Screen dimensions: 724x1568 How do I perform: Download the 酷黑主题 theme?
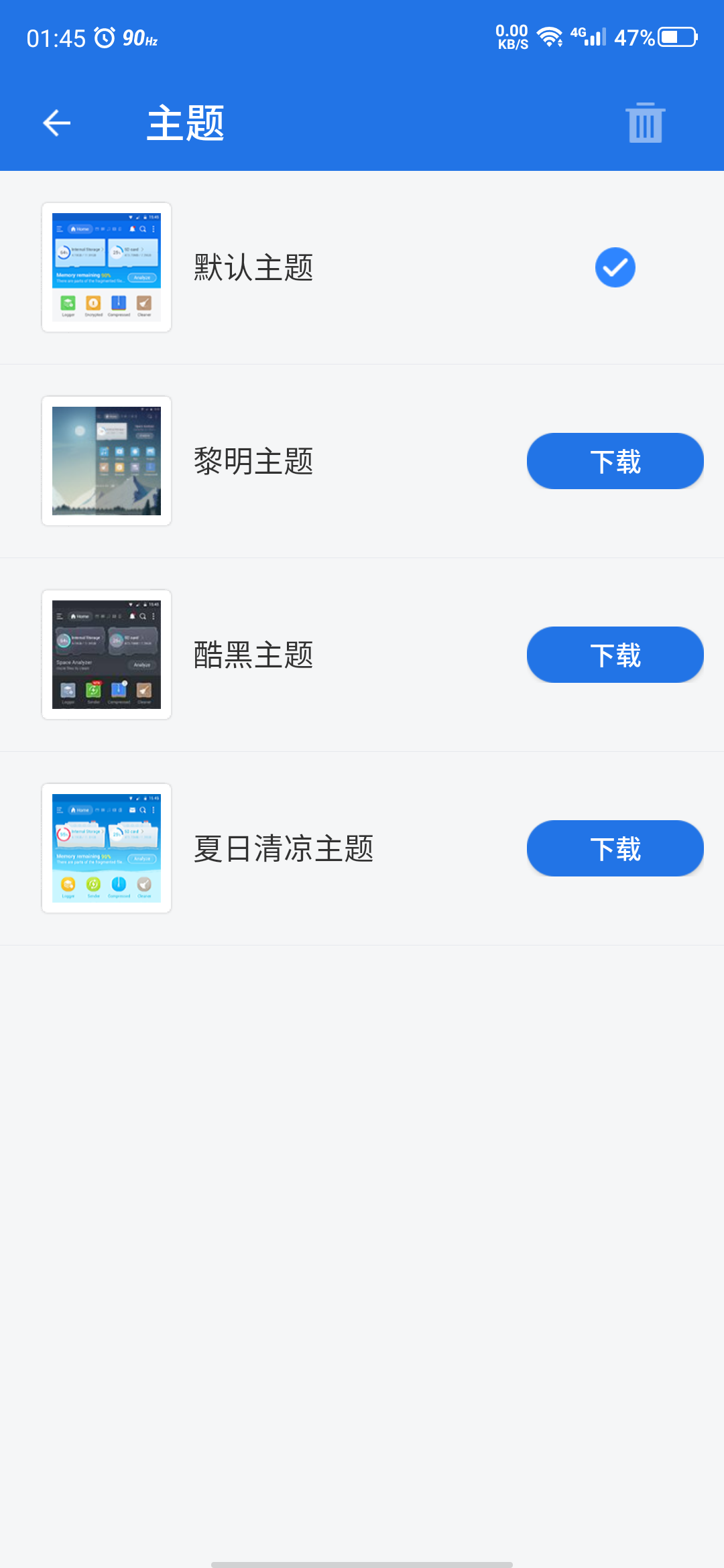[x=615, y=655]
